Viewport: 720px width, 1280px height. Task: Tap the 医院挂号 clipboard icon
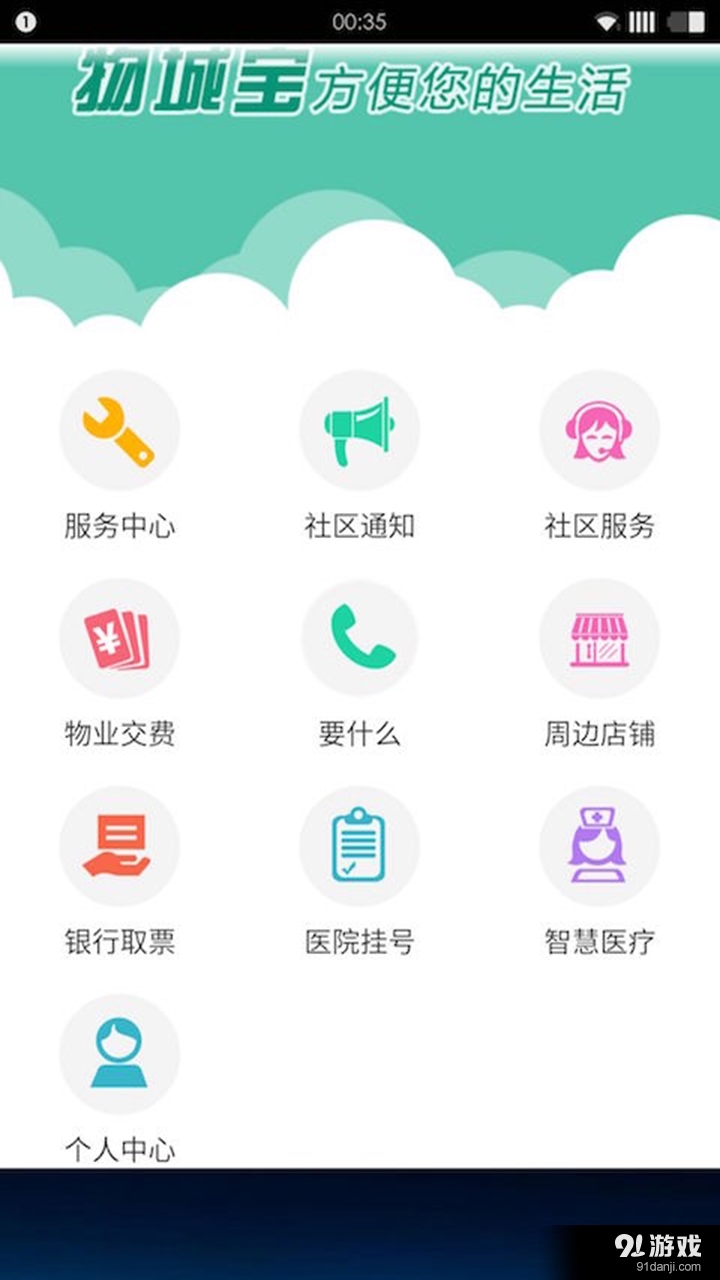(360, 845)
